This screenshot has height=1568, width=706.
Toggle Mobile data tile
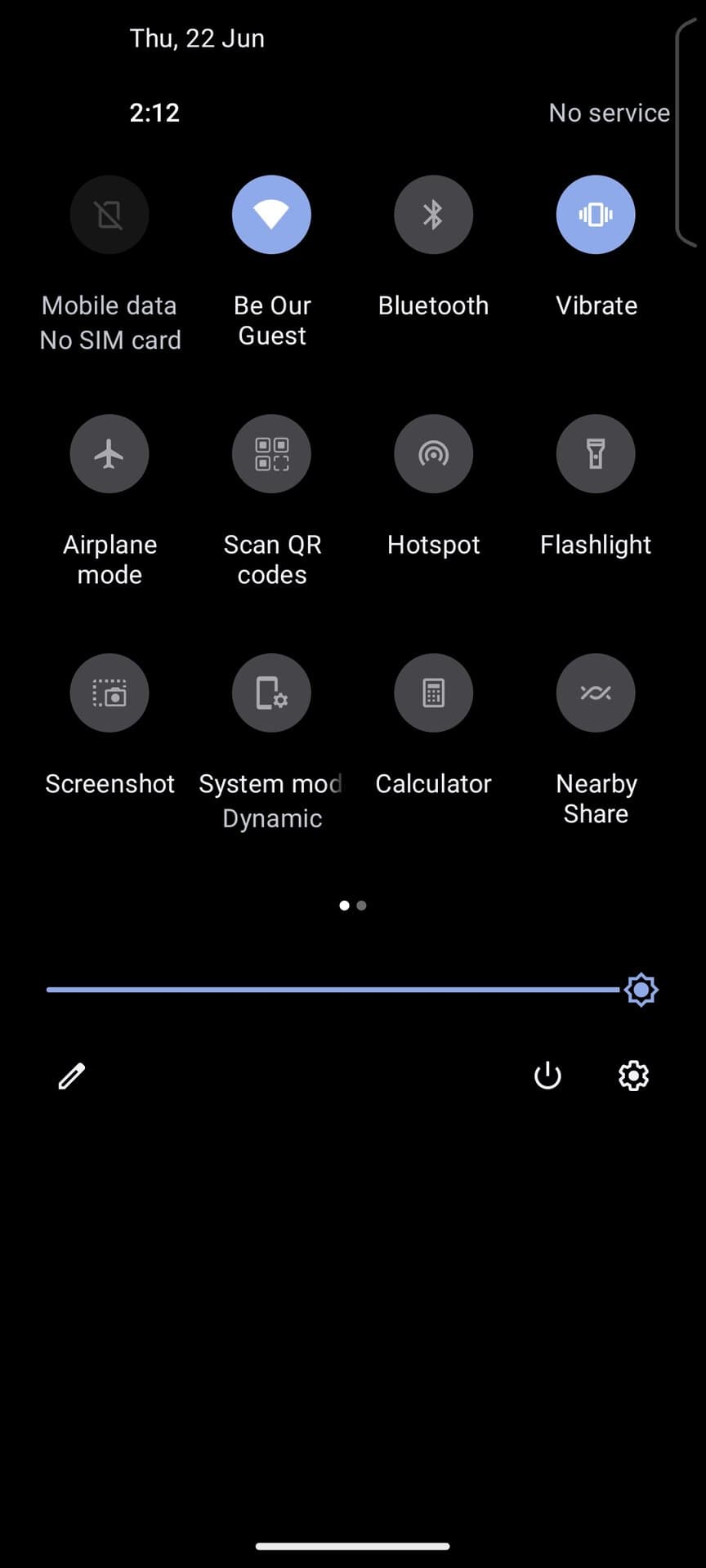[x=109, y=214]
